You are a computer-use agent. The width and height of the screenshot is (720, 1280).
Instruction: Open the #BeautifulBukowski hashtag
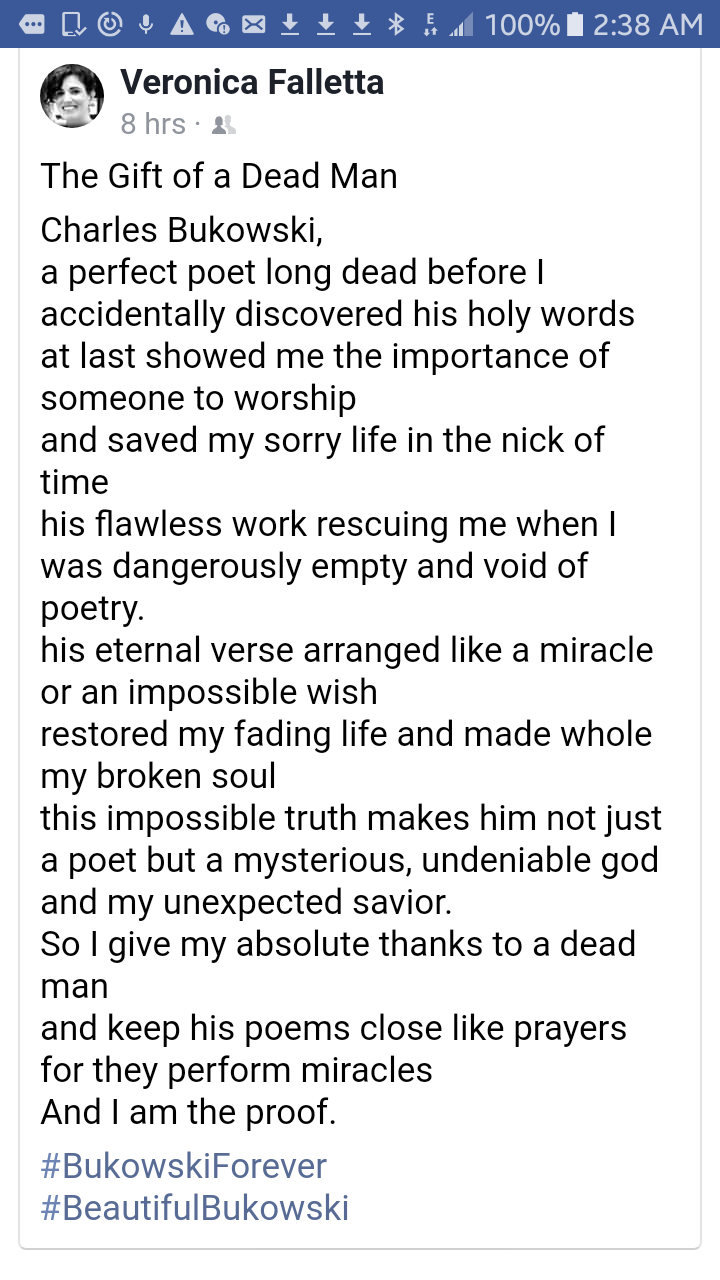click(195, 1208)
